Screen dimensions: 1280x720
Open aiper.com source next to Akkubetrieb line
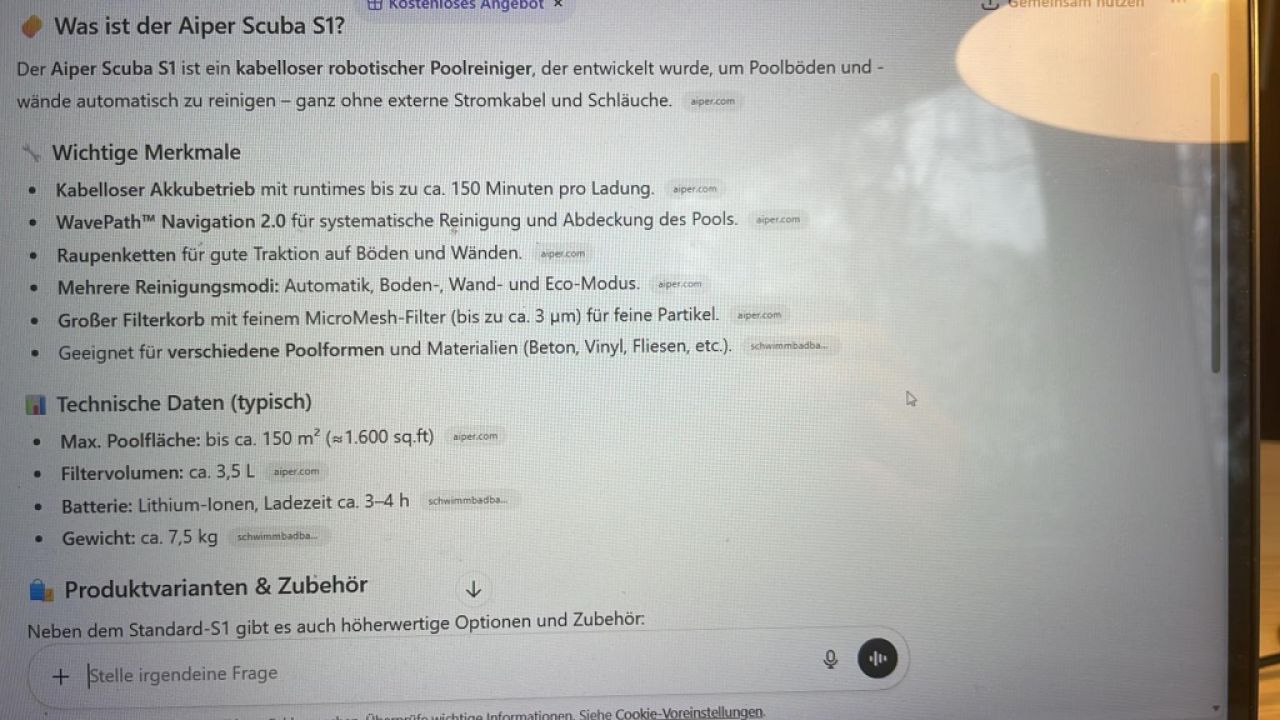tap(694, 189)
